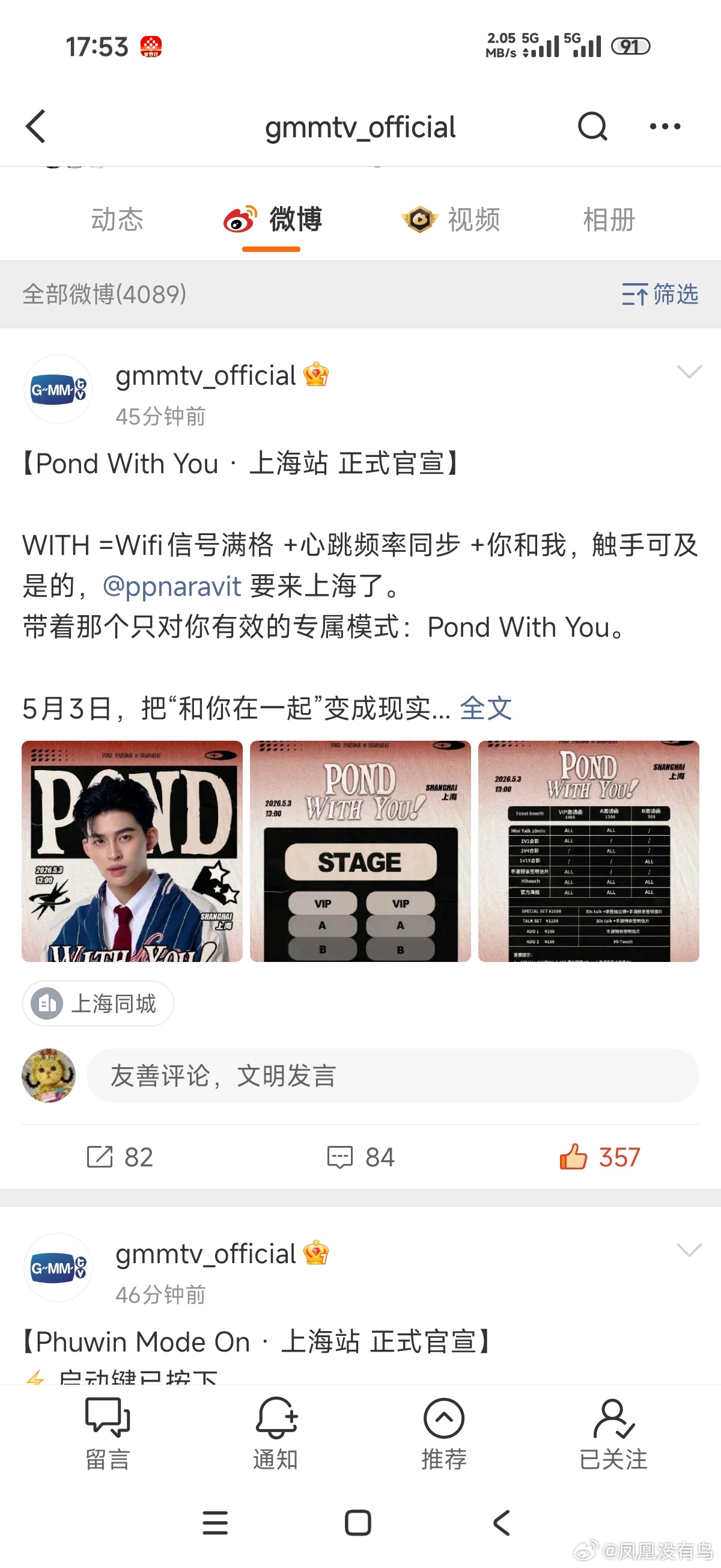Tap gmmtv_official username on the post

(204, 375)
